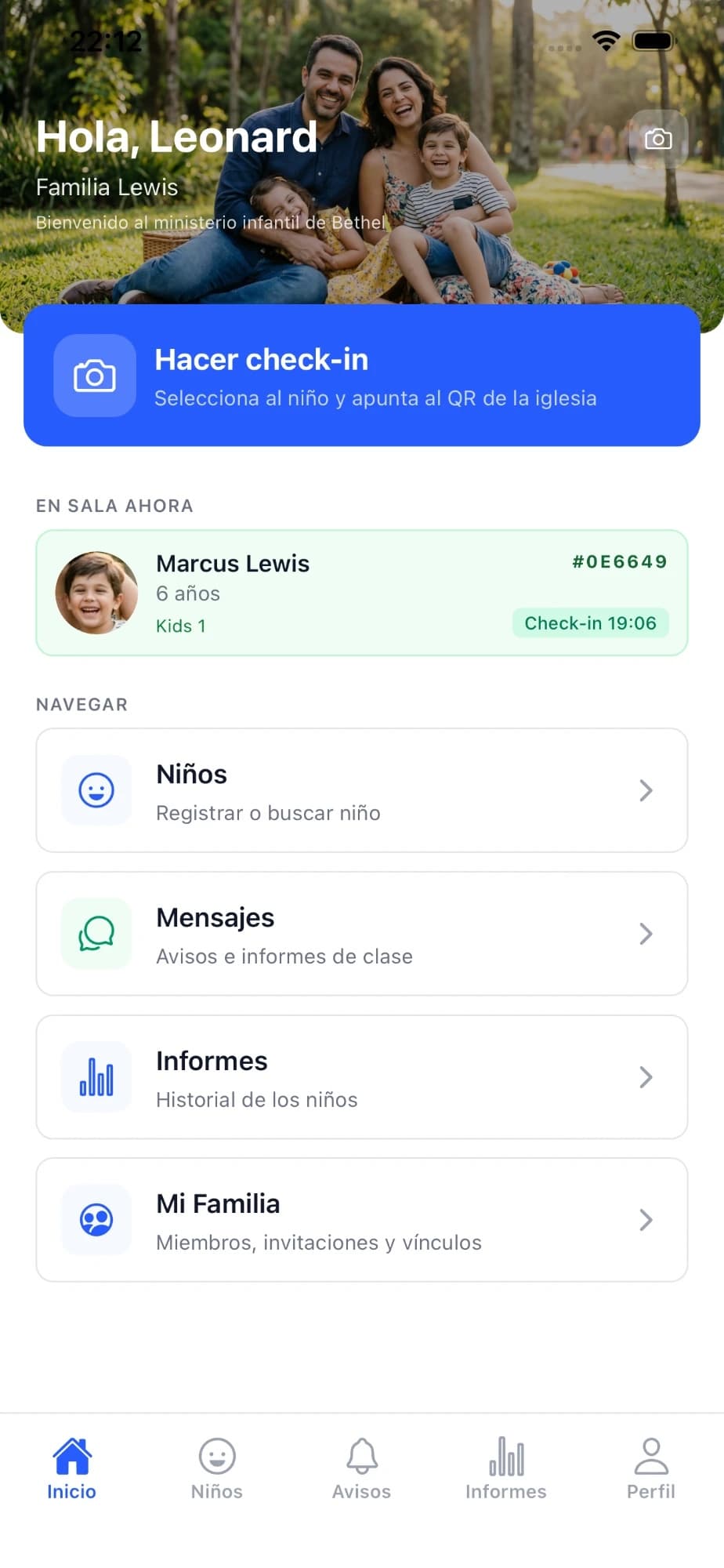Open the Informes row with children's history
The height and width of the screenshot is (1568, 724).
[x=362, y=1077]
